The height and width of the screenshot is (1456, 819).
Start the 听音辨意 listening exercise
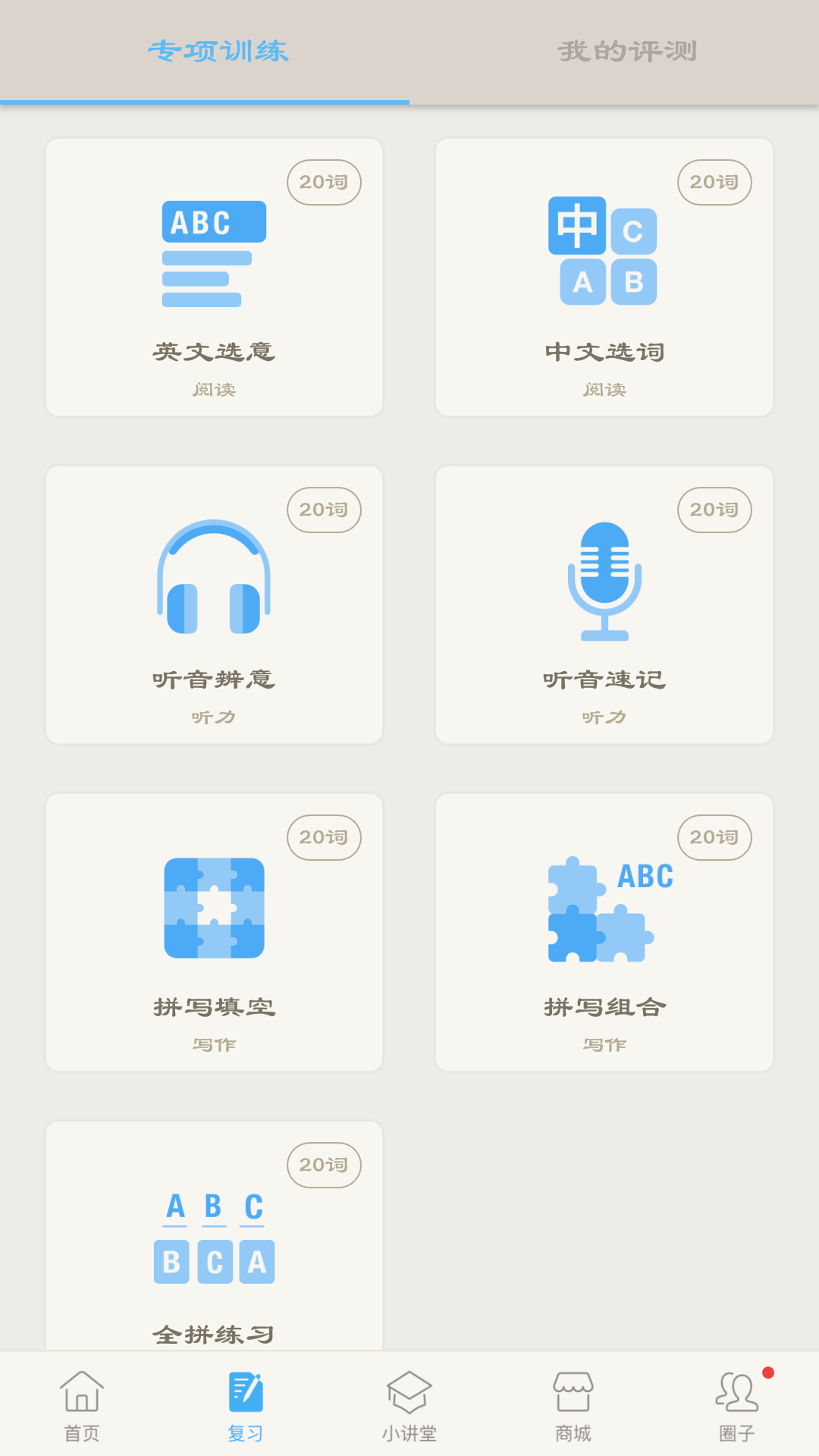[214, 604]
